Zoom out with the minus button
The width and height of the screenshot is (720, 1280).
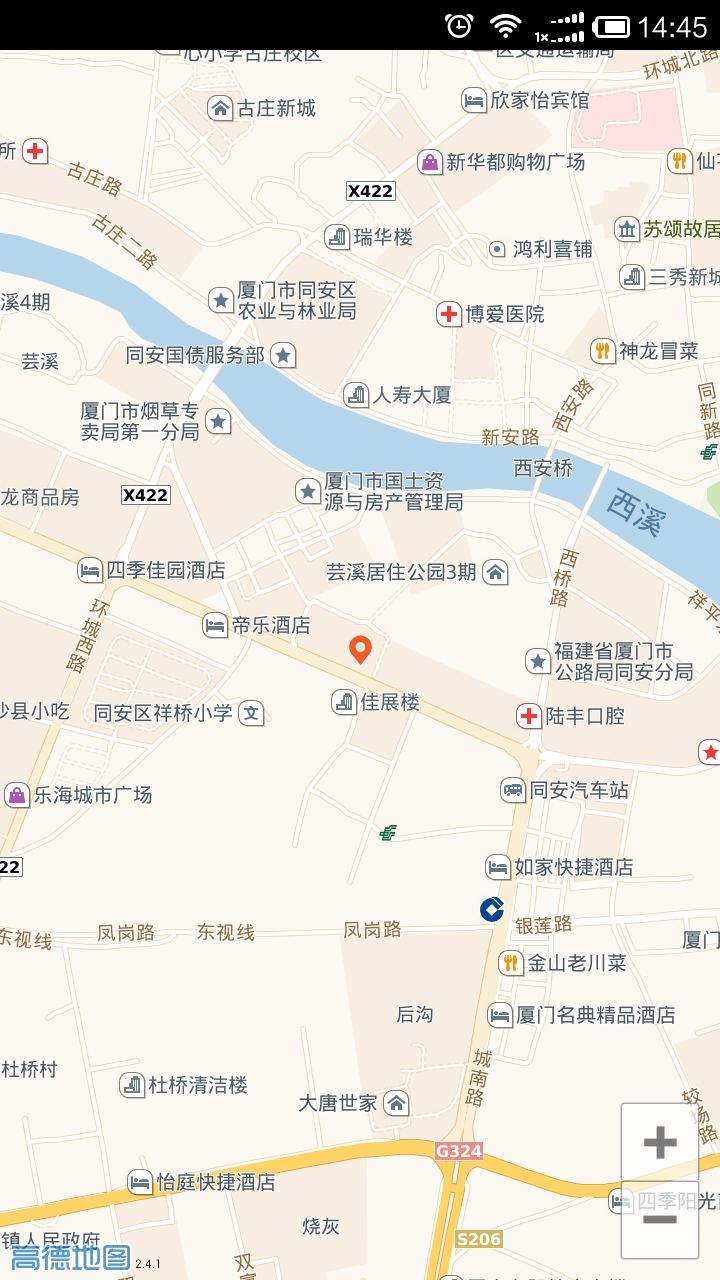(660, 1220)
